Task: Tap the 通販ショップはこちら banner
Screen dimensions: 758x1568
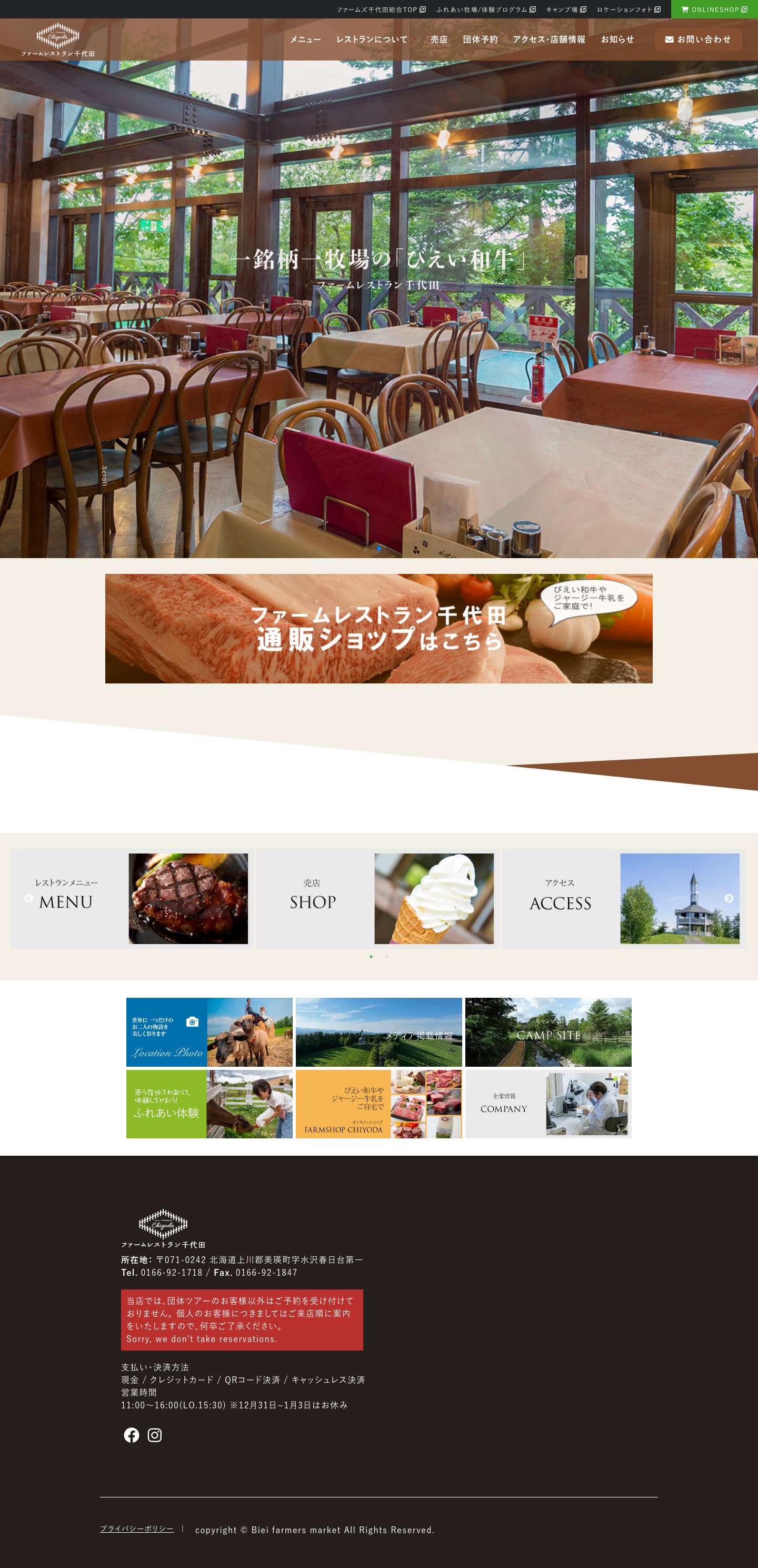Action: tap(378, 628)
